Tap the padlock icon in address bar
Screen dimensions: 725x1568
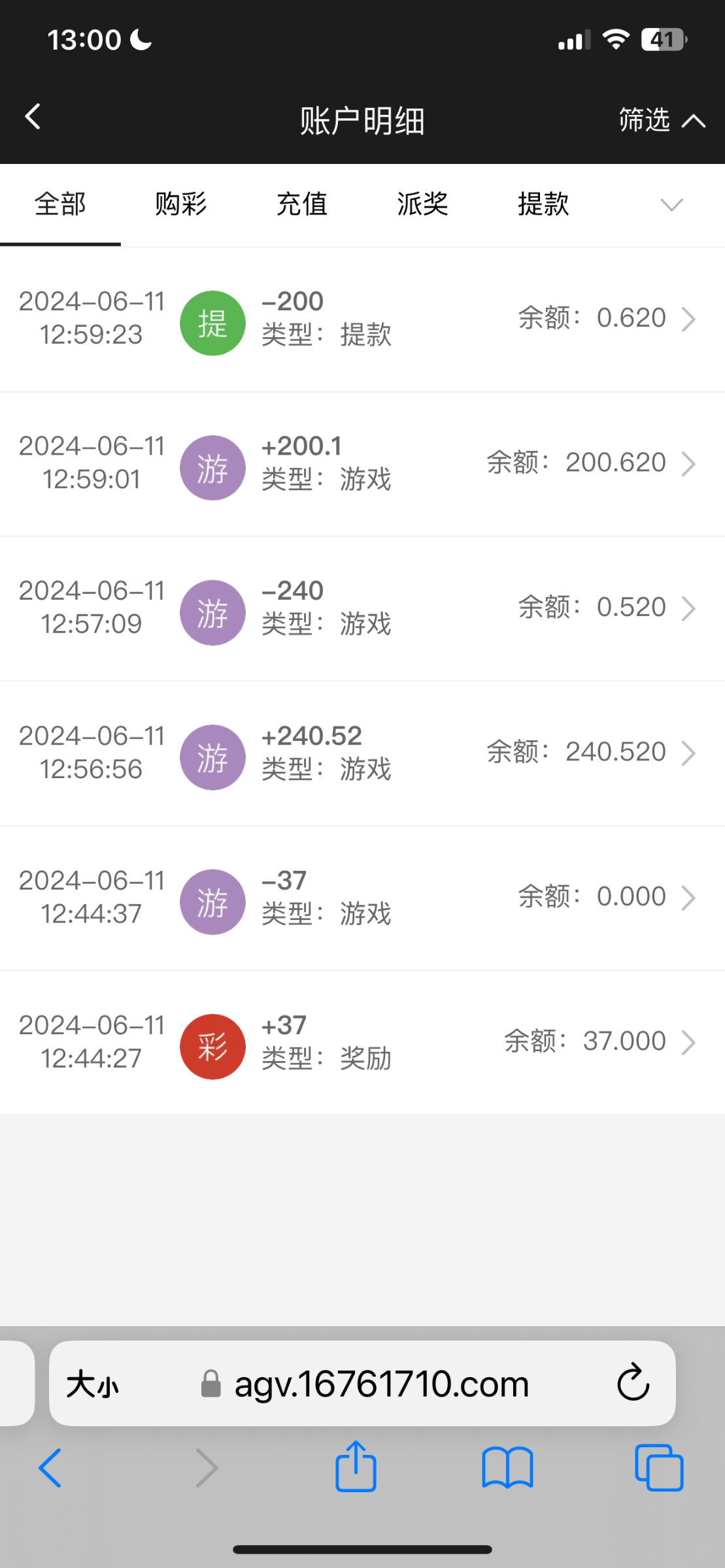(211, 1383)
